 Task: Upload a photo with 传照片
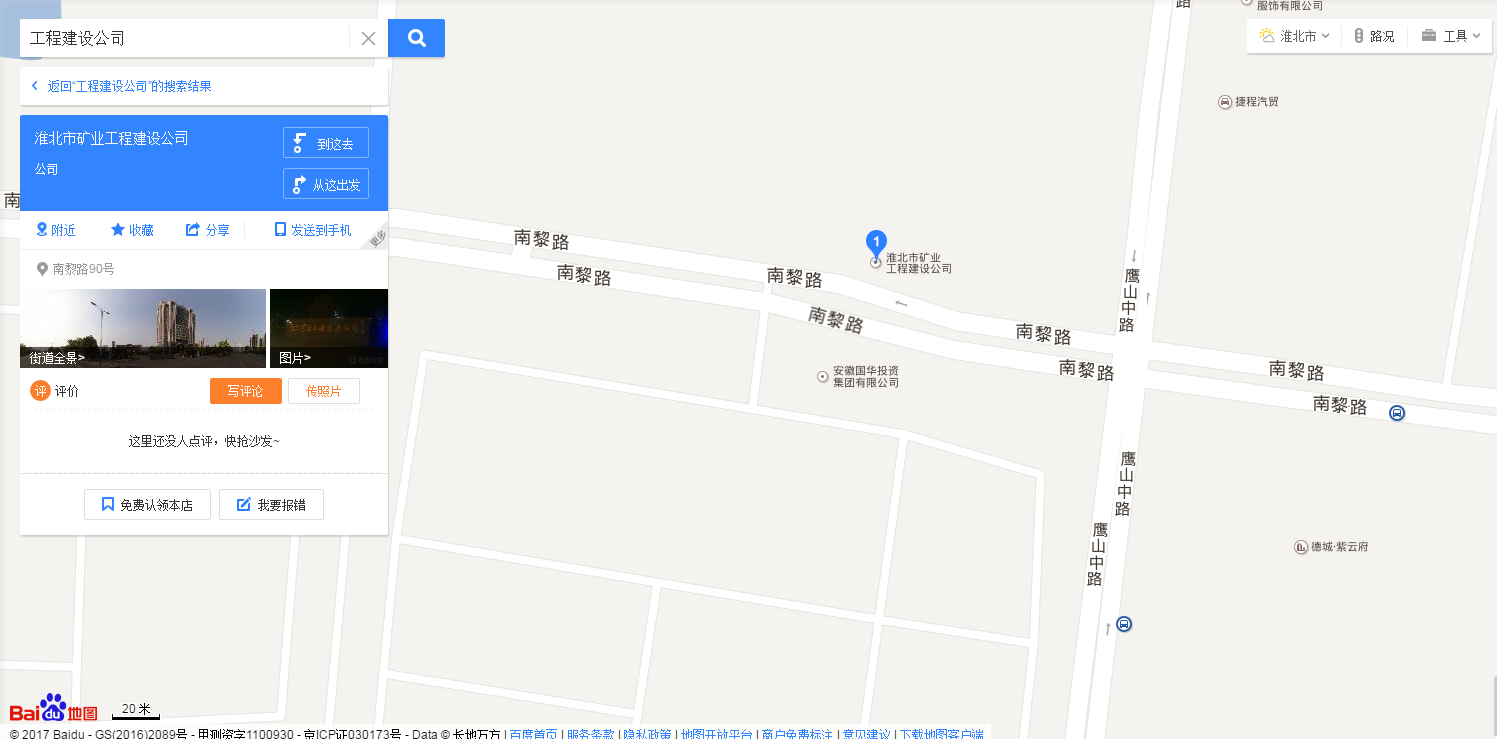[323, 391]
